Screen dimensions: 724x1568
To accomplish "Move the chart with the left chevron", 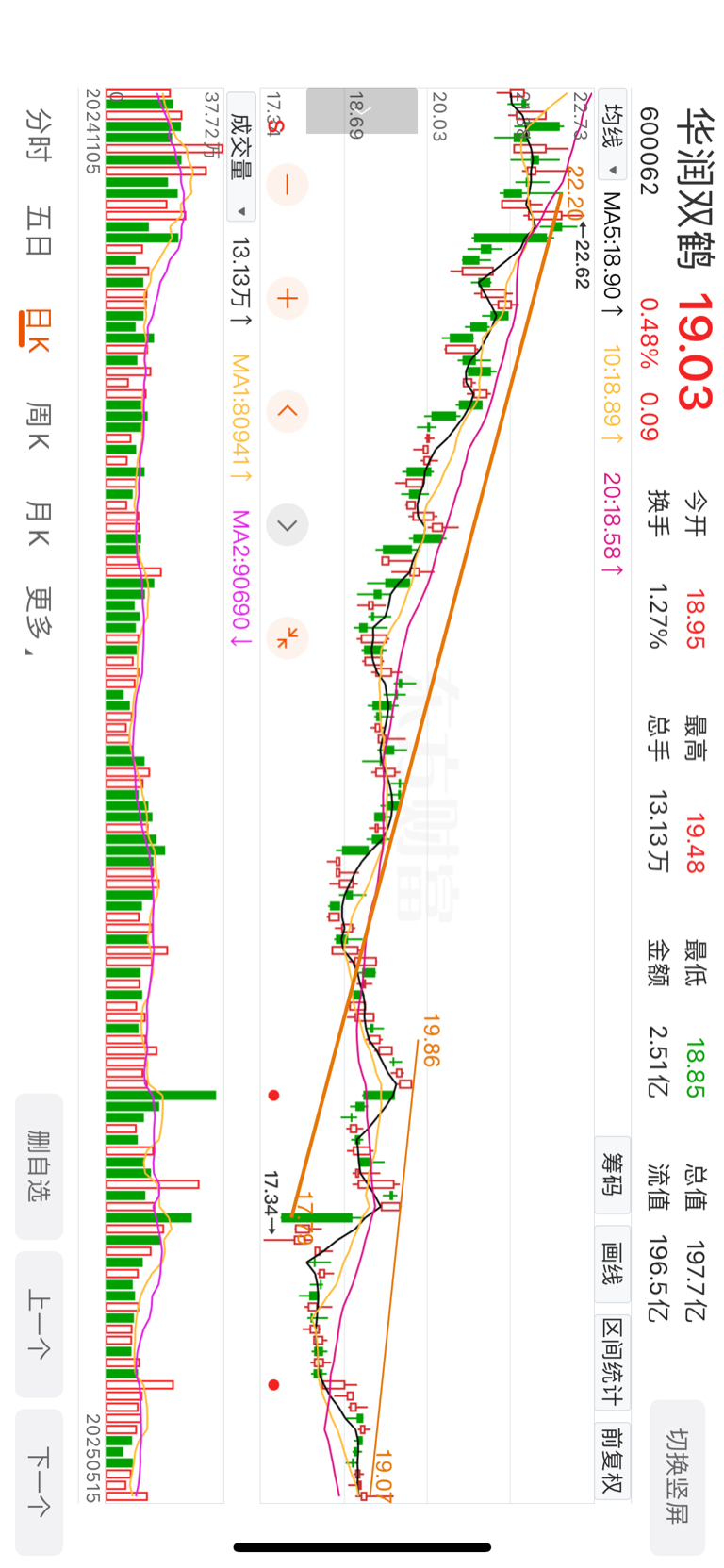I will coord(288,411).
